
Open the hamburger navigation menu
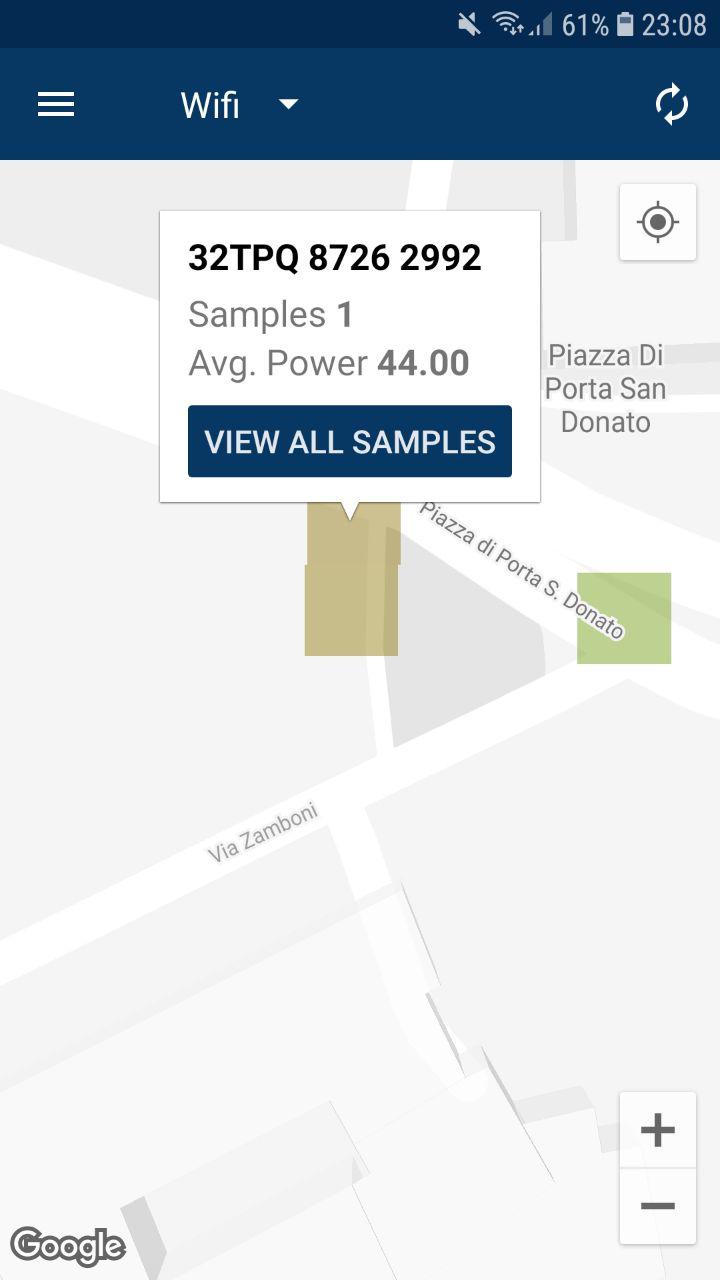56,104
